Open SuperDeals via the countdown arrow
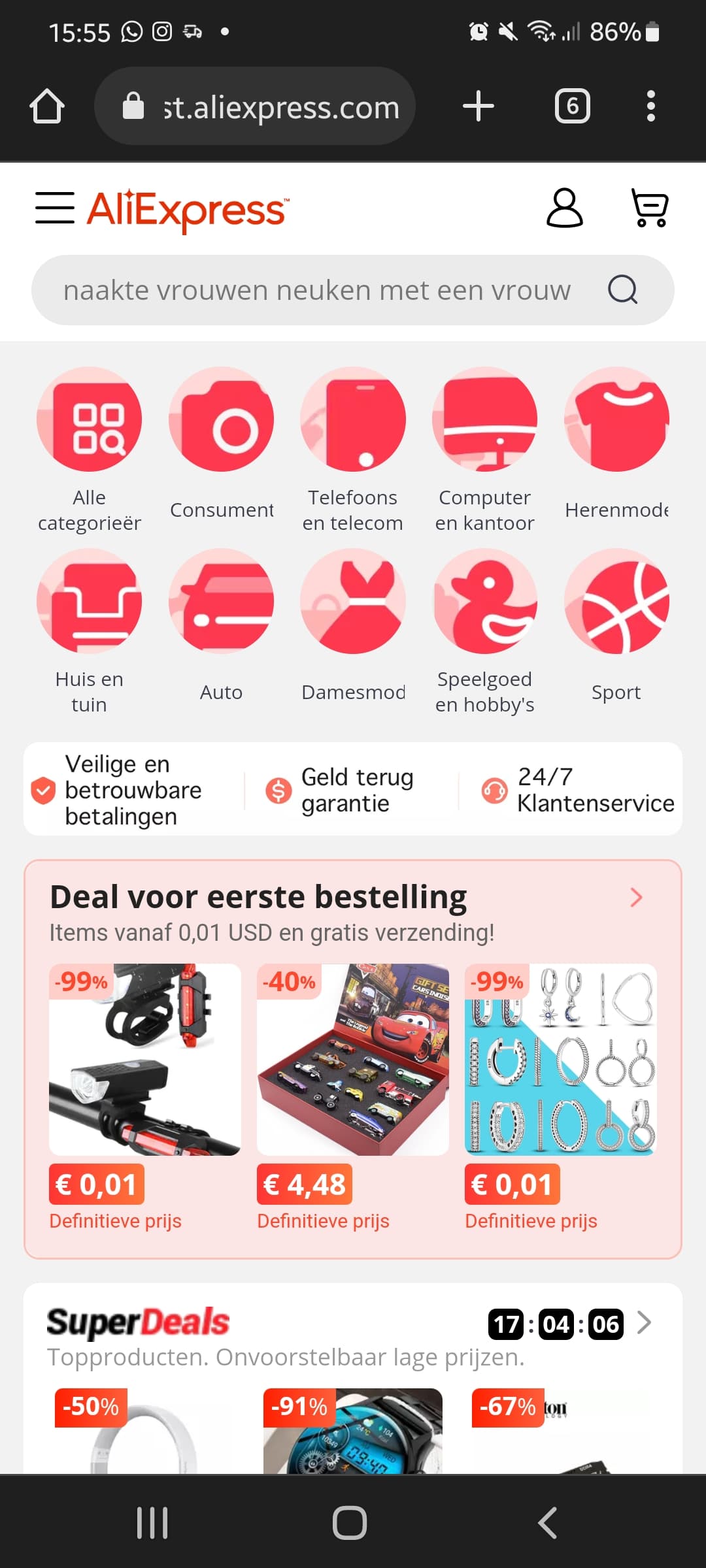Viewport: 706px width, 1568px height. pos(644,1322)
